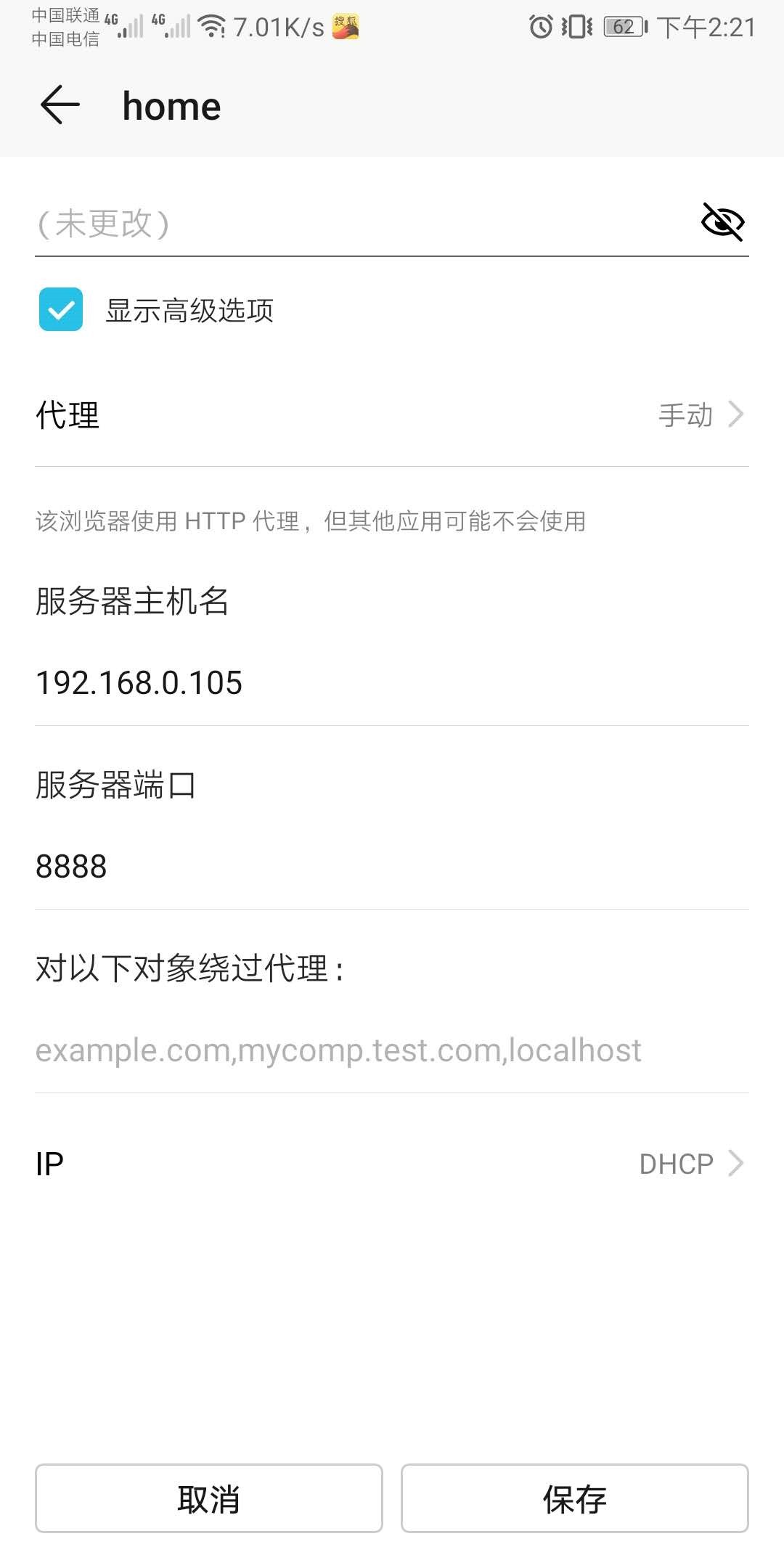Image resolution: width=784 pixels, height=1568 pixels.
Task: Tap 保存 to save settings
Action: (574, 1498)
